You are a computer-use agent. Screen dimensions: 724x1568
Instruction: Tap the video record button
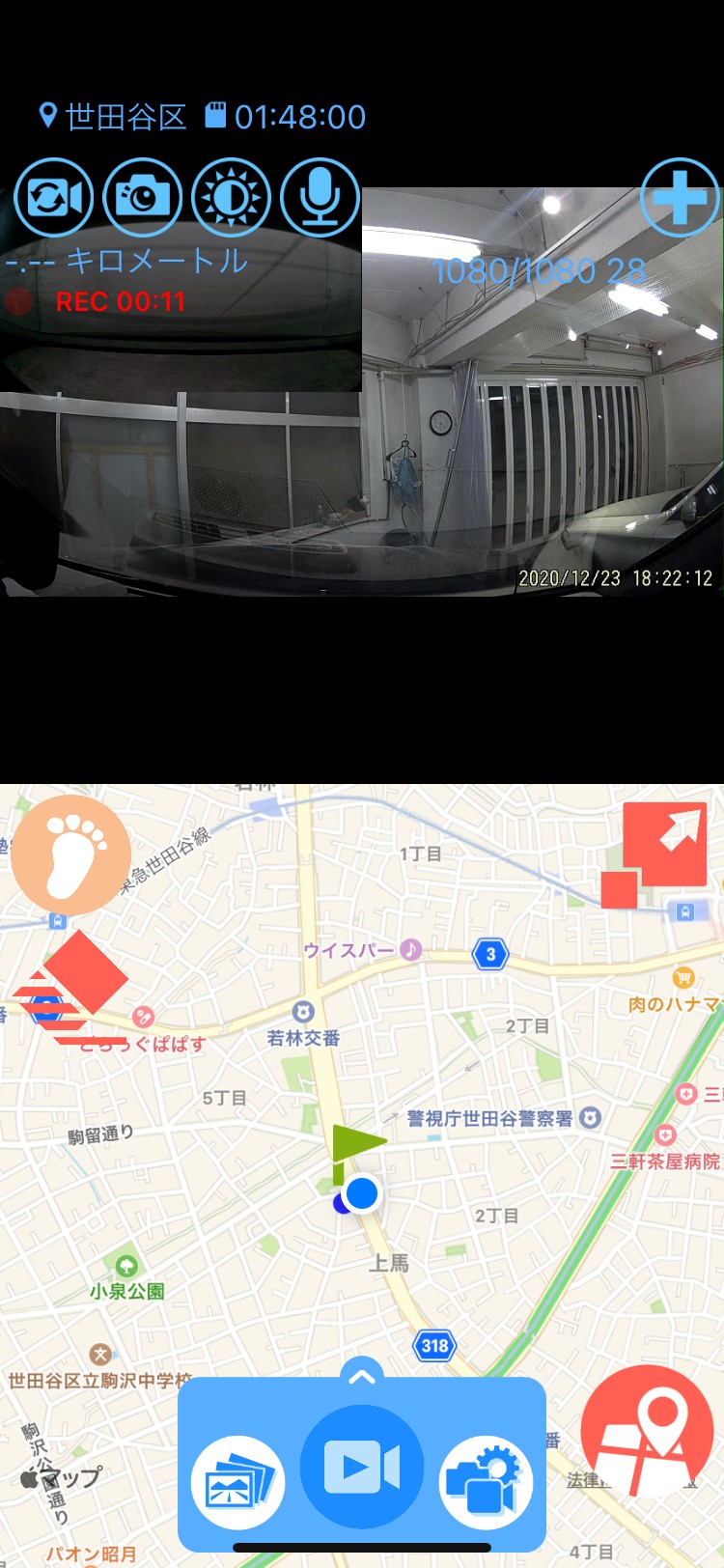(362, 1468)
